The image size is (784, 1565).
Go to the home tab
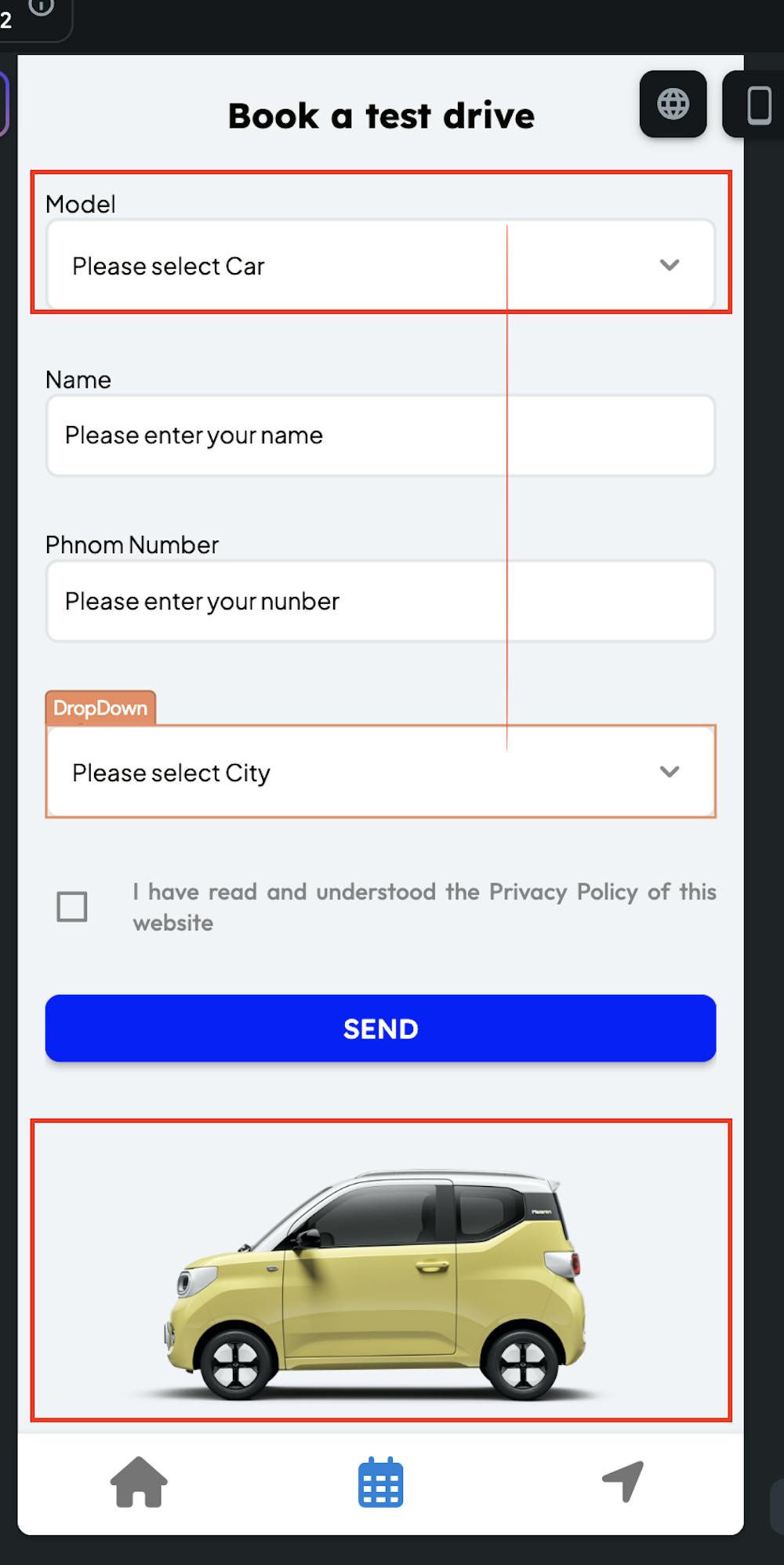coord(139,1482)
